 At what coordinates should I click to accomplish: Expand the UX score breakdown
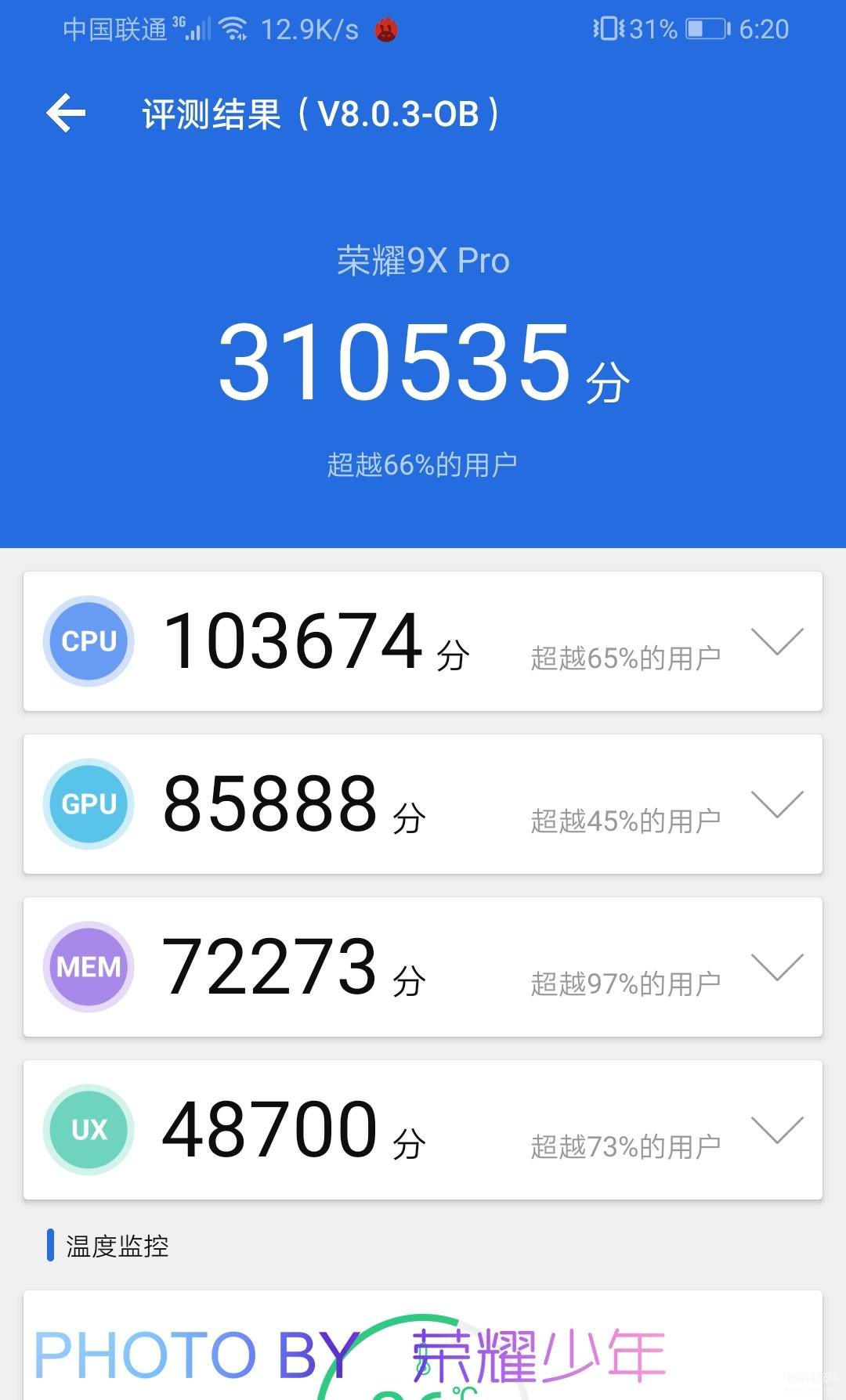pos(777,1130)
